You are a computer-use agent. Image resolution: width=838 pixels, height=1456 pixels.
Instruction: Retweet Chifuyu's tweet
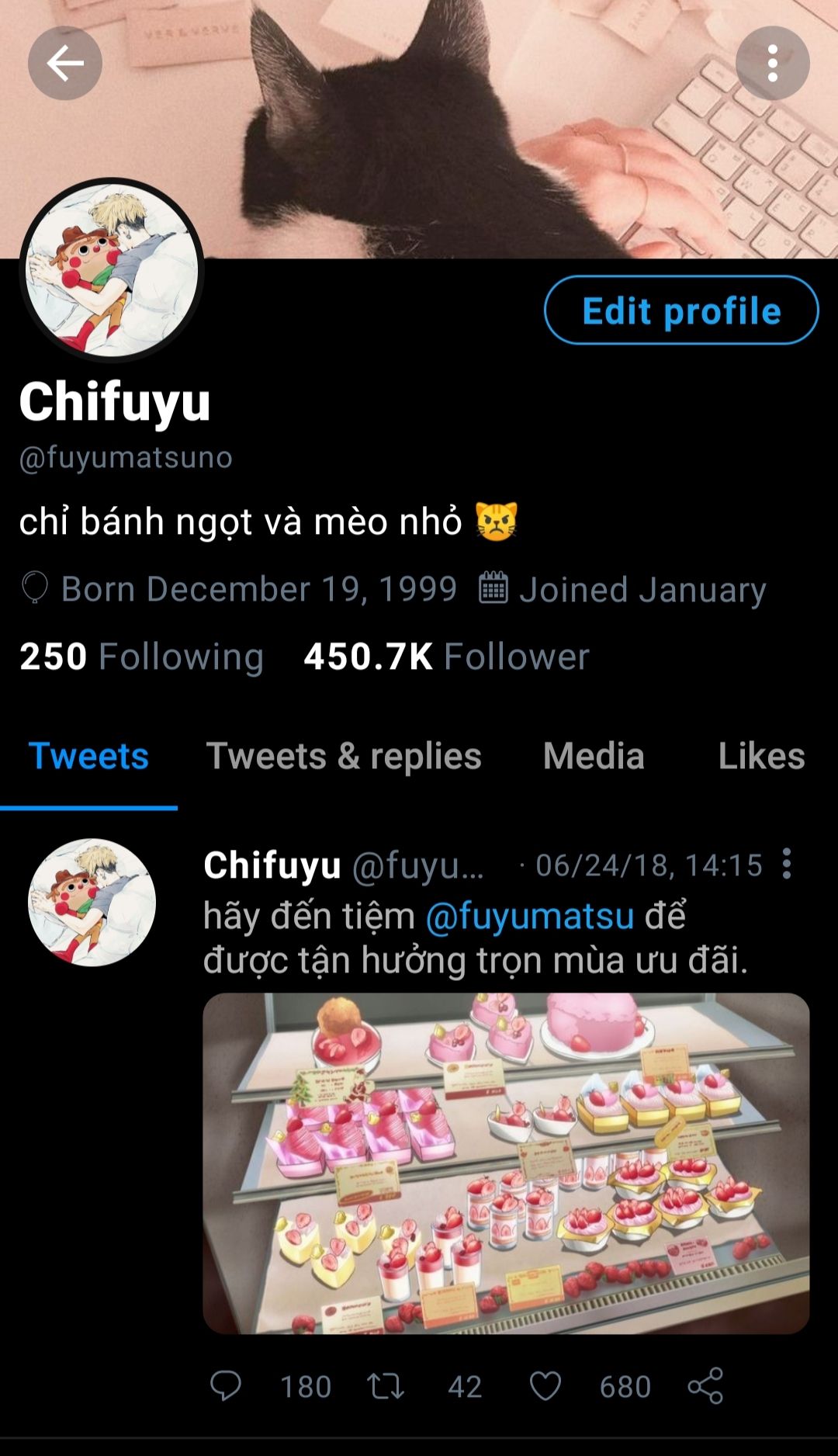pos(386,1386)
